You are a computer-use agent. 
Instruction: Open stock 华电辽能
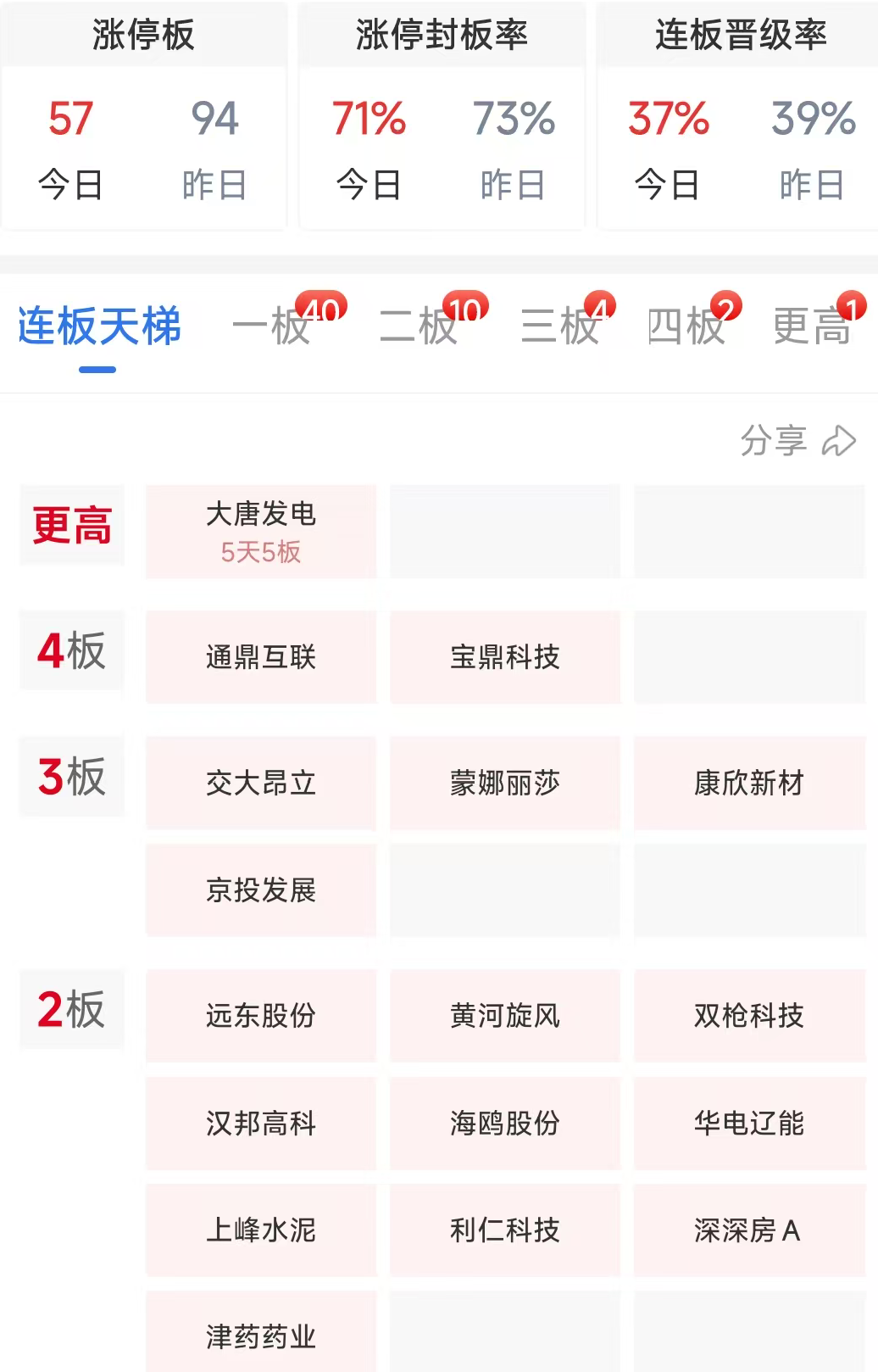point(749,1124)
